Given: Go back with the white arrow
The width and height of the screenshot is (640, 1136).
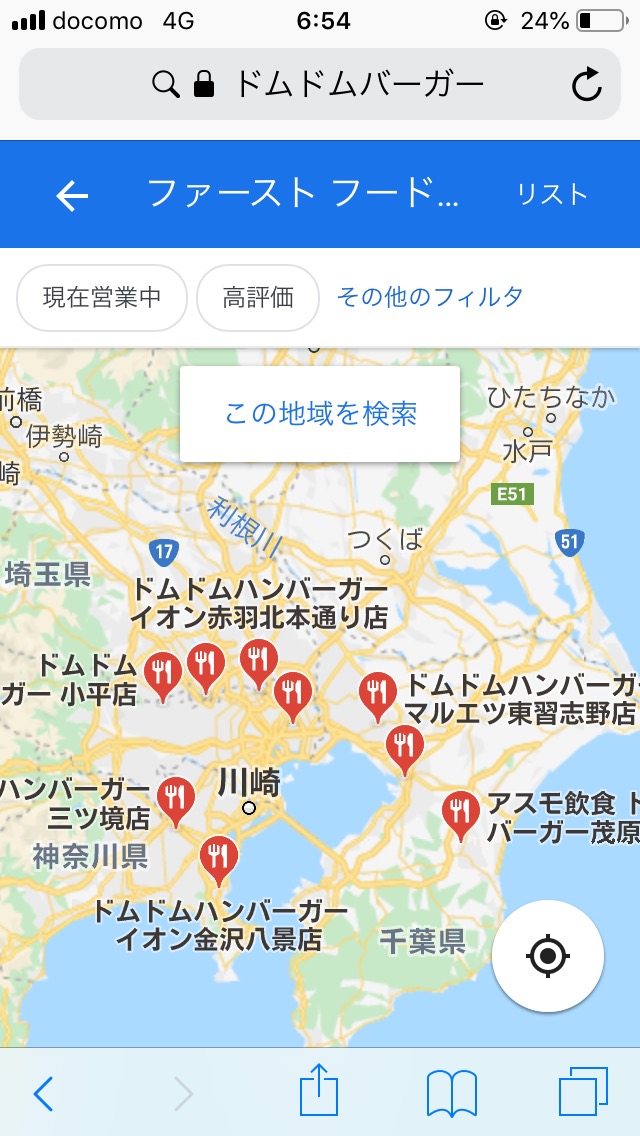Looking at the screenshot, I should pyautogui.click(x=72, y=195).
